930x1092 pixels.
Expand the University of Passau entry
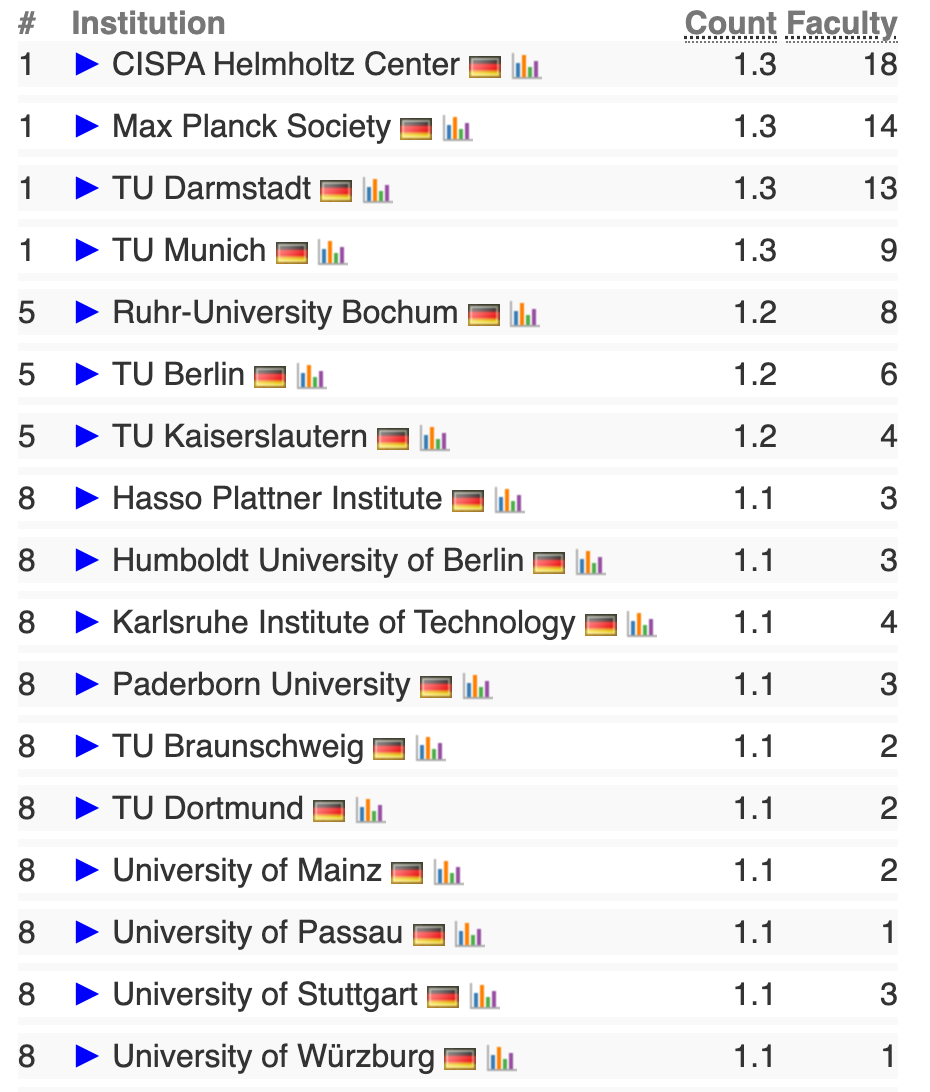click(87, 933)
